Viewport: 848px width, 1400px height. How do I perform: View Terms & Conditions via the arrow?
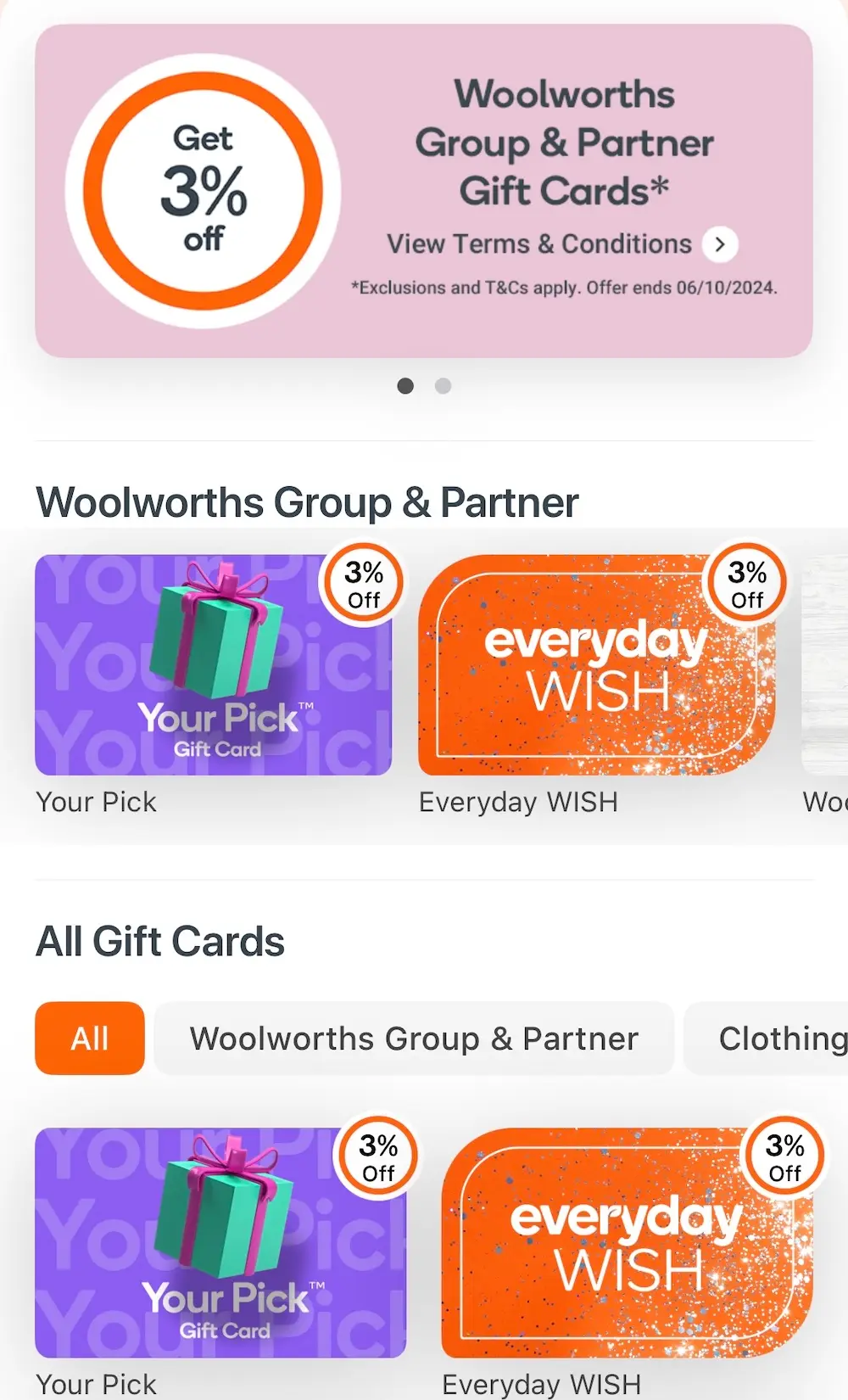pos(720,244)
